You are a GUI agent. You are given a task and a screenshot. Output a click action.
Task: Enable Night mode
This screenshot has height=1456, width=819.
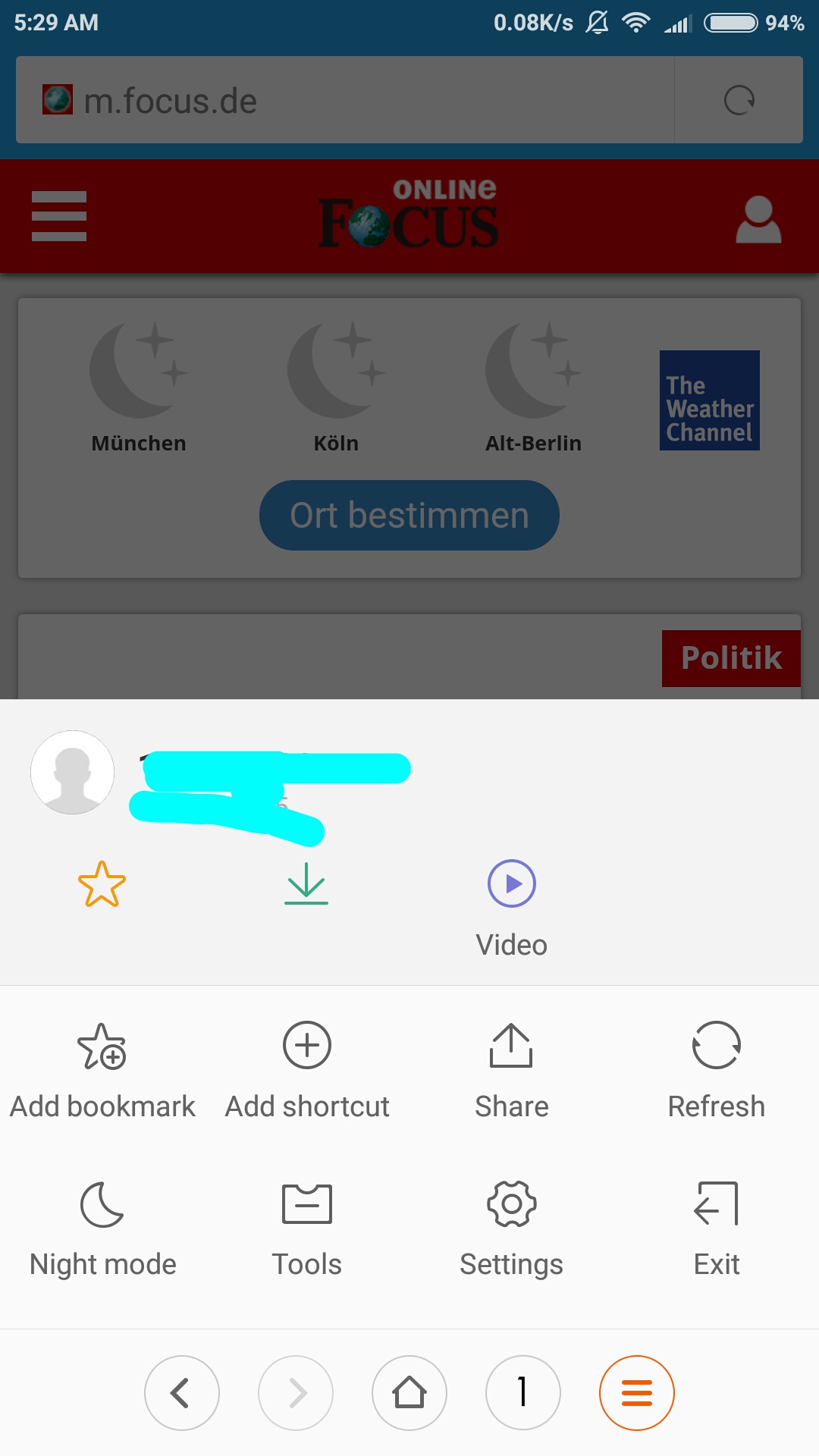[x=102, y=1228]
